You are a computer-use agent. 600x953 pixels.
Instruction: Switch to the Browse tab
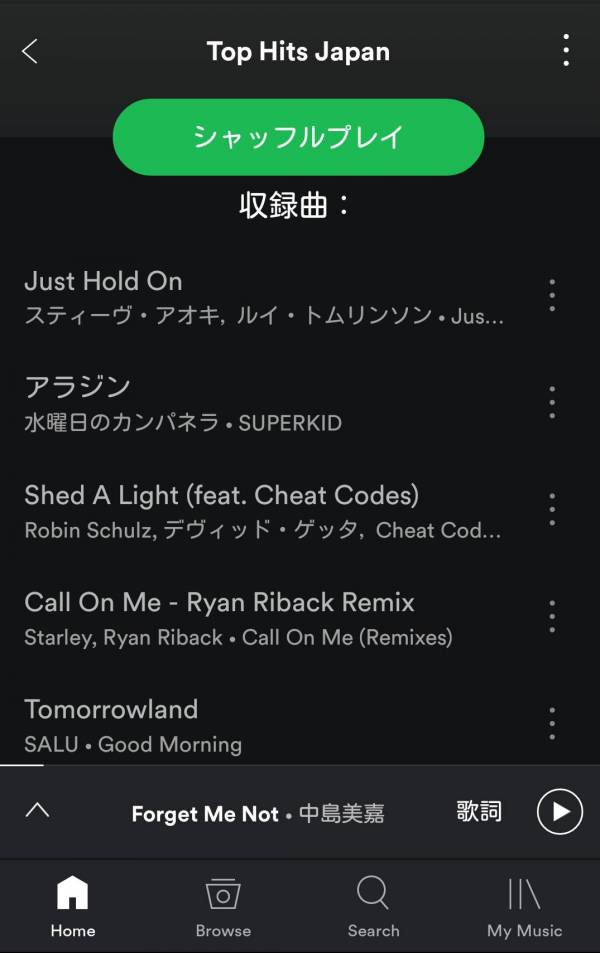pyautogui.click(x=223, y=907)
